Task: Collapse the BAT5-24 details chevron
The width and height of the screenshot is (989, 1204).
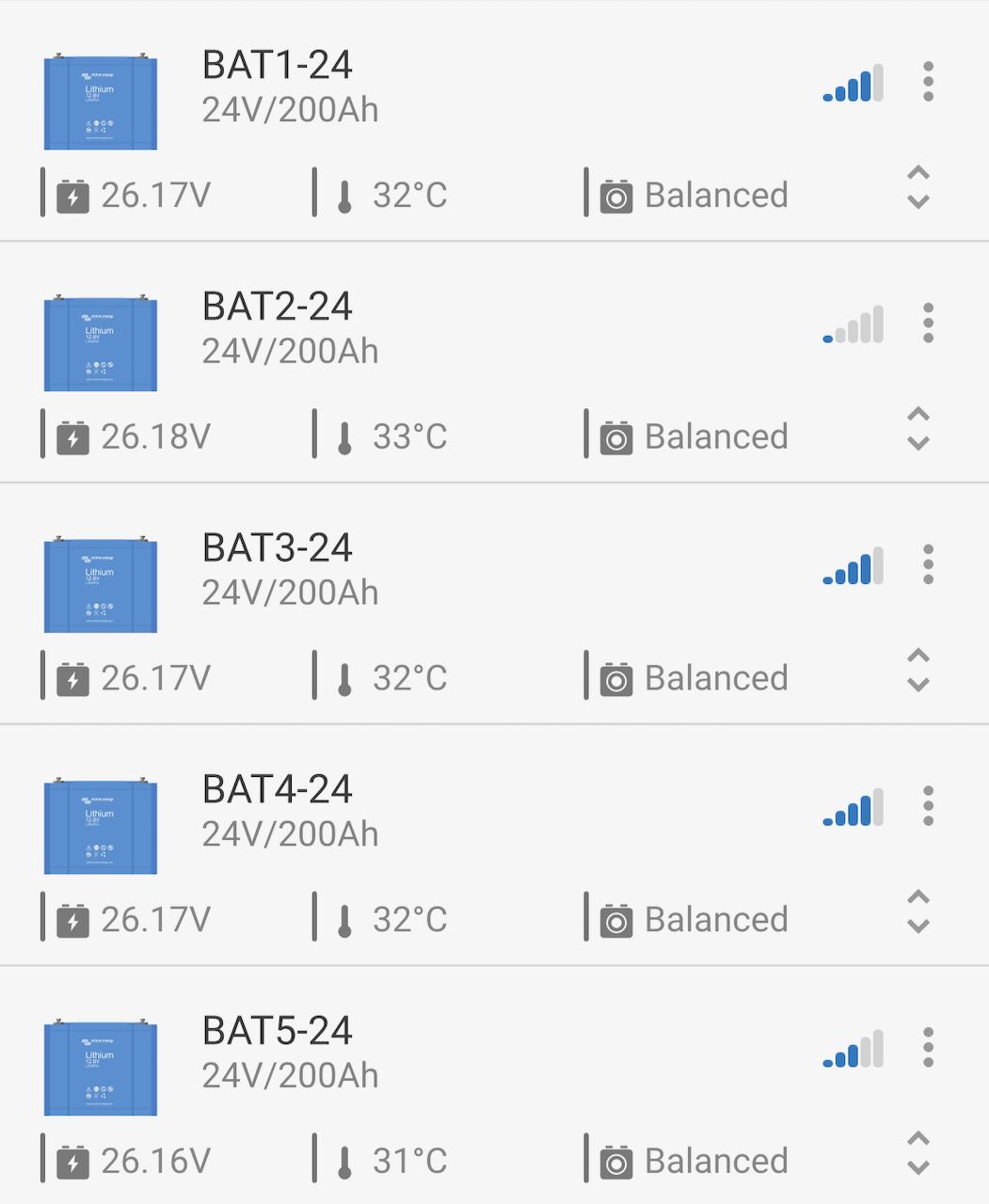Action: pos(917,1152)
